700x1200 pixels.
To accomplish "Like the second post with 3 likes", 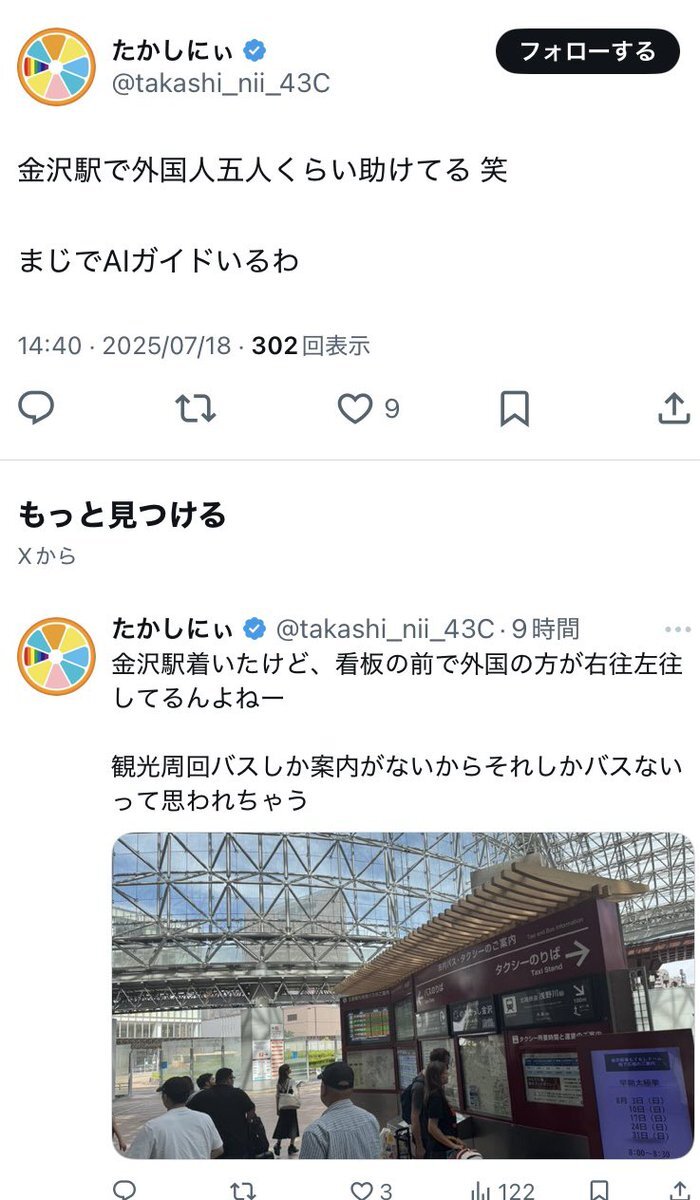I will tap(362, 1189).
